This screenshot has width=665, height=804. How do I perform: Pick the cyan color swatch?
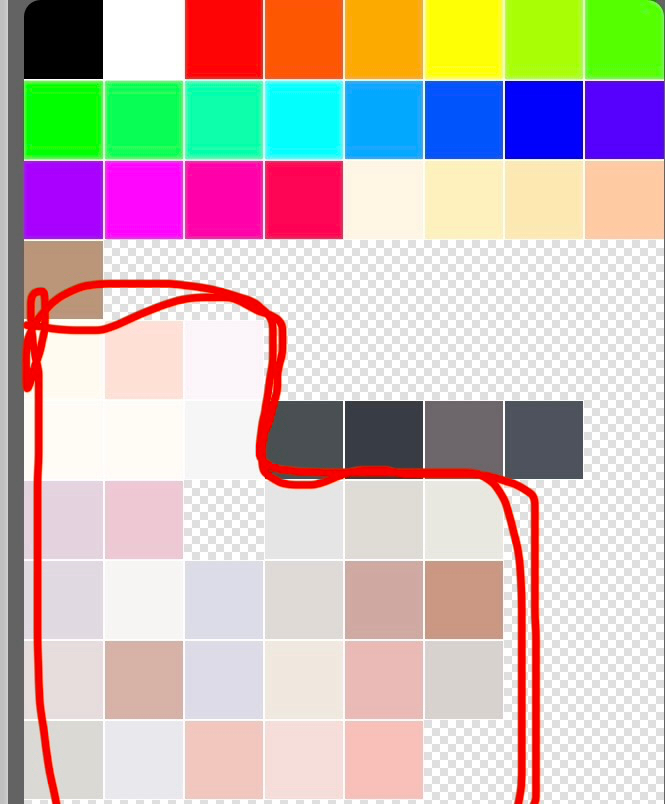point(303,119)
